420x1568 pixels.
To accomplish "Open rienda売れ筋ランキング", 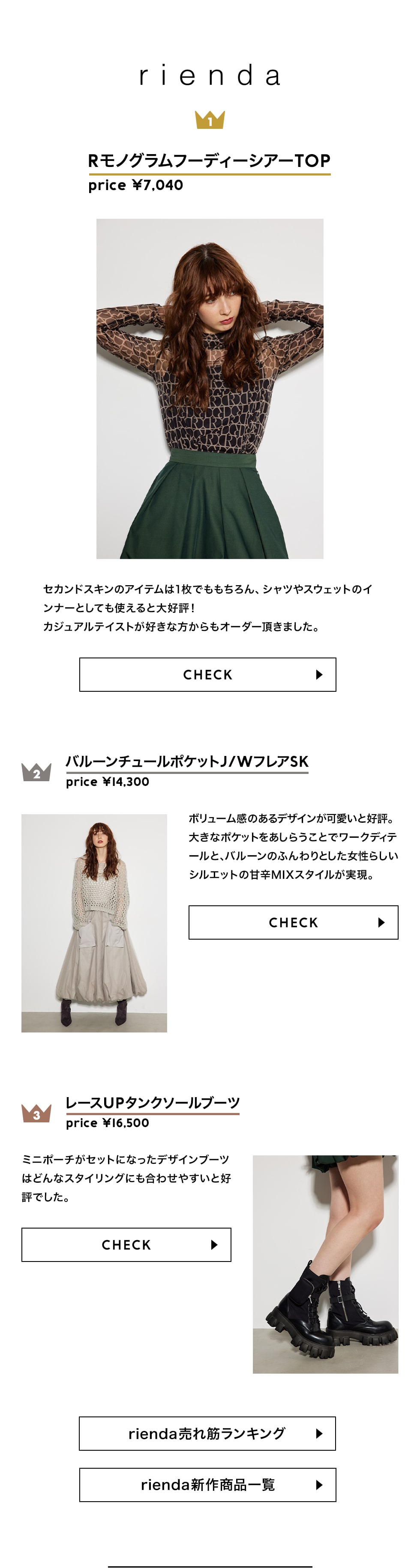I will (207, 1434).
